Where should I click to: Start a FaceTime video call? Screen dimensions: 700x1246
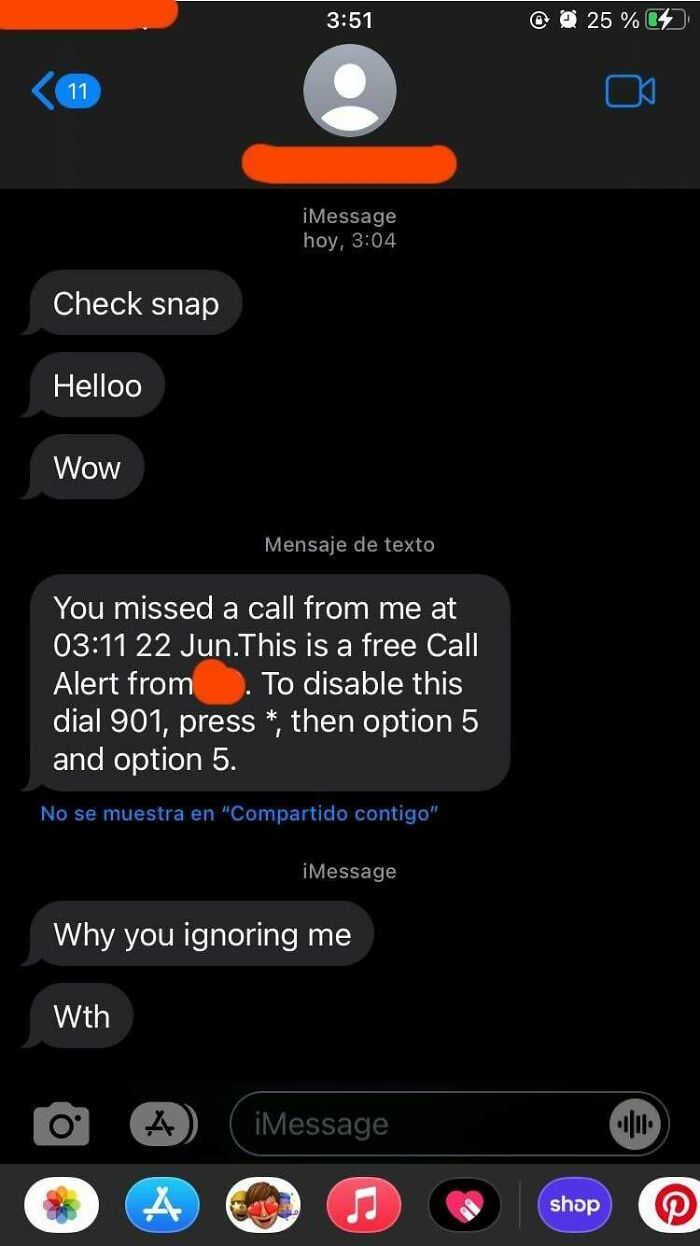click(x=630, y=91)
